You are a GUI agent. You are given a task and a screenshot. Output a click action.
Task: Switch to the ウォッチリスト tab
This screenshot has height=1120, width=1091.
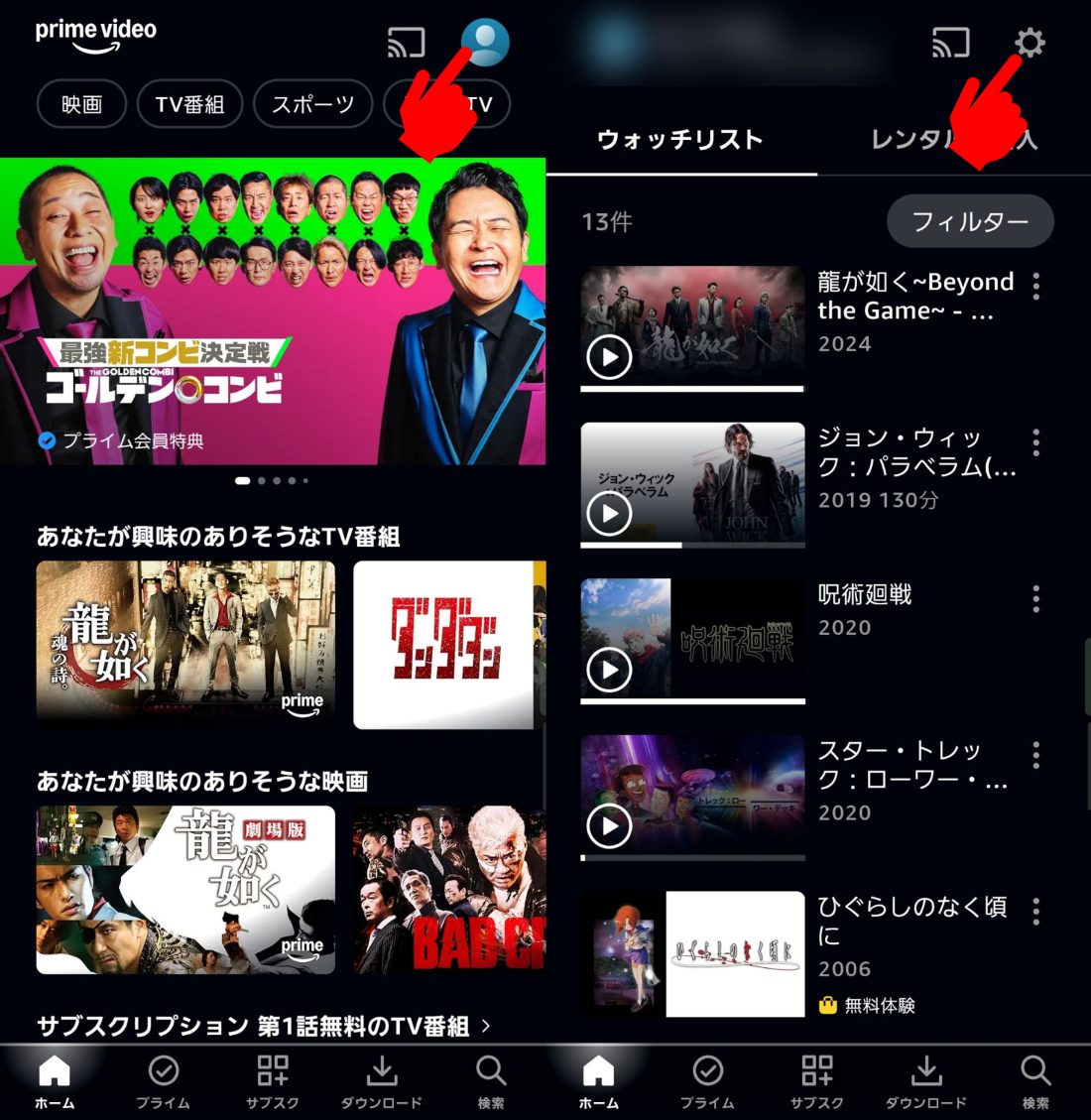(678, 140)
